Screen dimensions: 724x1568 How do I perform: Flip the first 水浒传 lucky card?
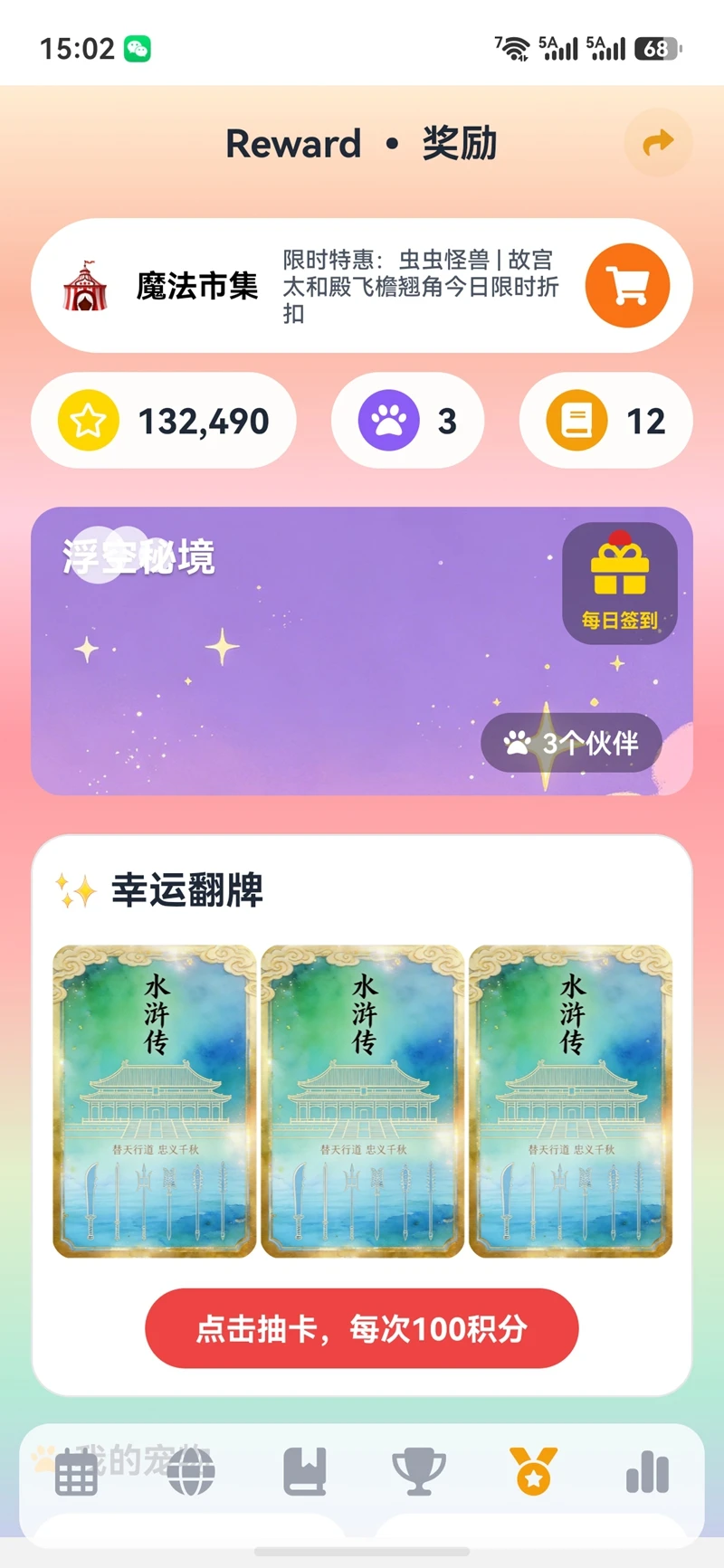(x=155, y=1101)
